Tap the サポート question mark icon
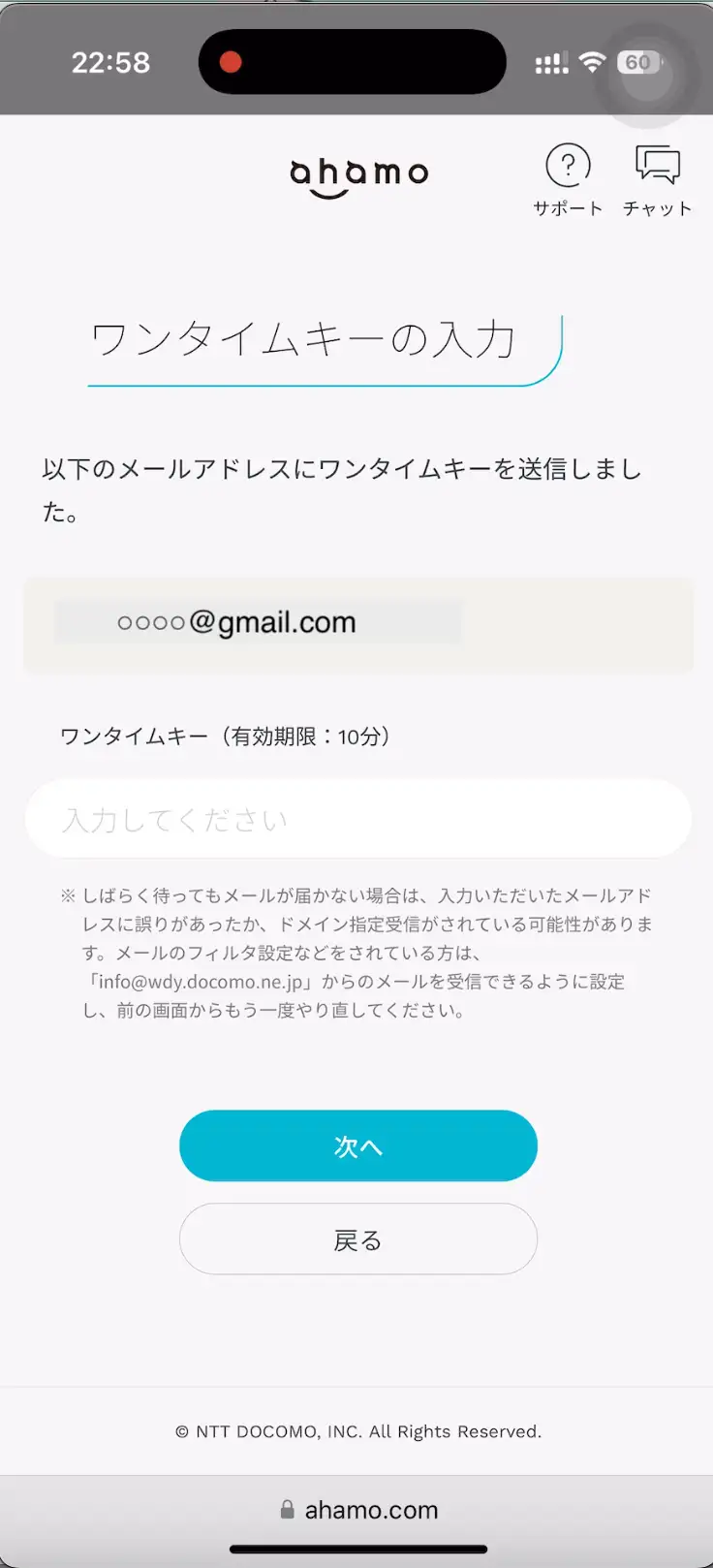The height and width of the screenshot is (1568, 713). pyautogui.click(x=568, y=167)
